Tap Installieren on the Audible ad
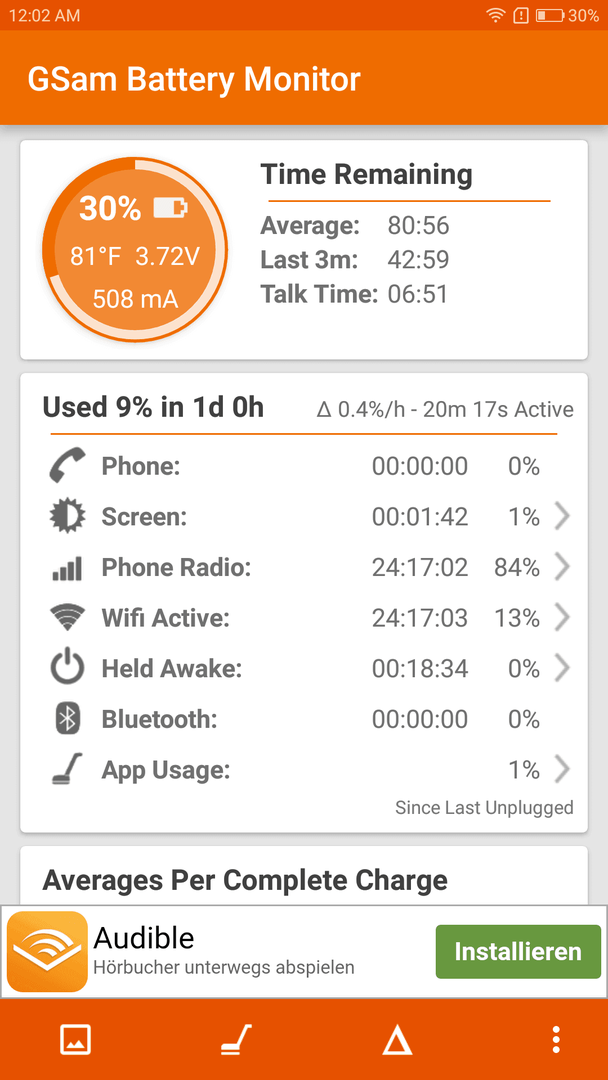 click(x=518, y=952)
